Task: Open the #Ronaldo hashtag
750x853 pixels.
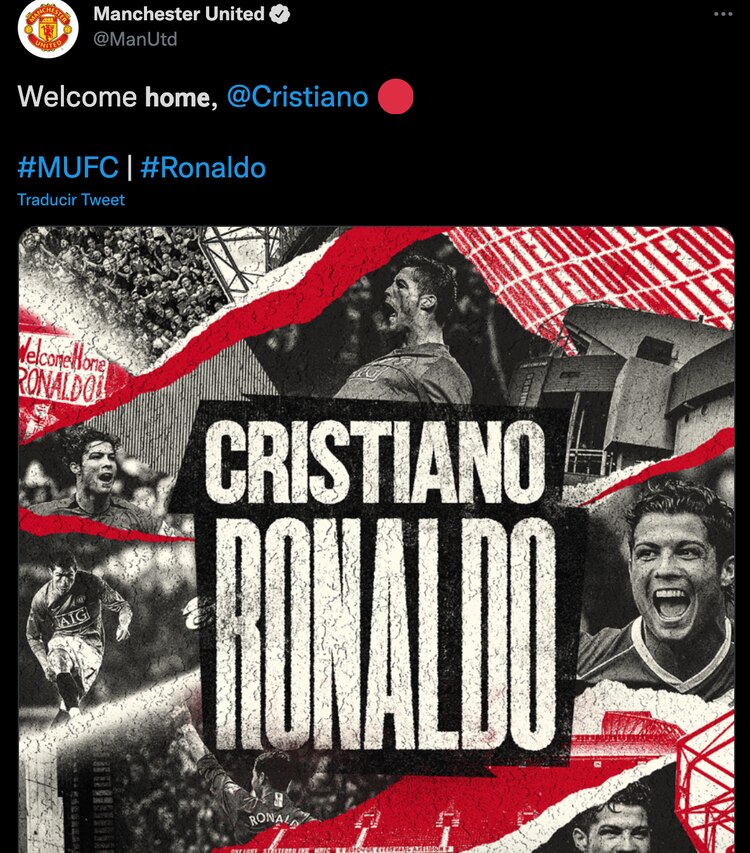Action: (203, 166)
